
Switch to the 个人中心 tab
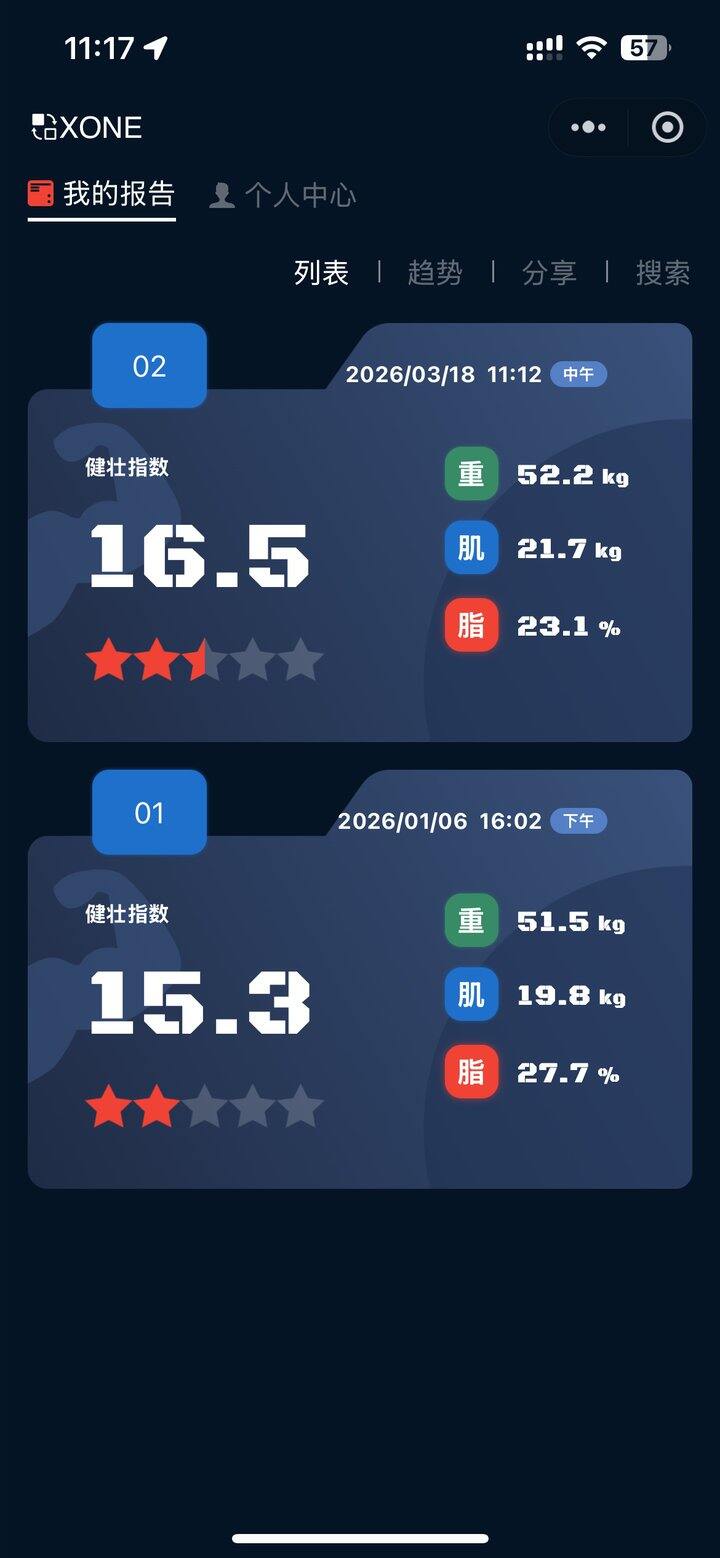point(283,193)
